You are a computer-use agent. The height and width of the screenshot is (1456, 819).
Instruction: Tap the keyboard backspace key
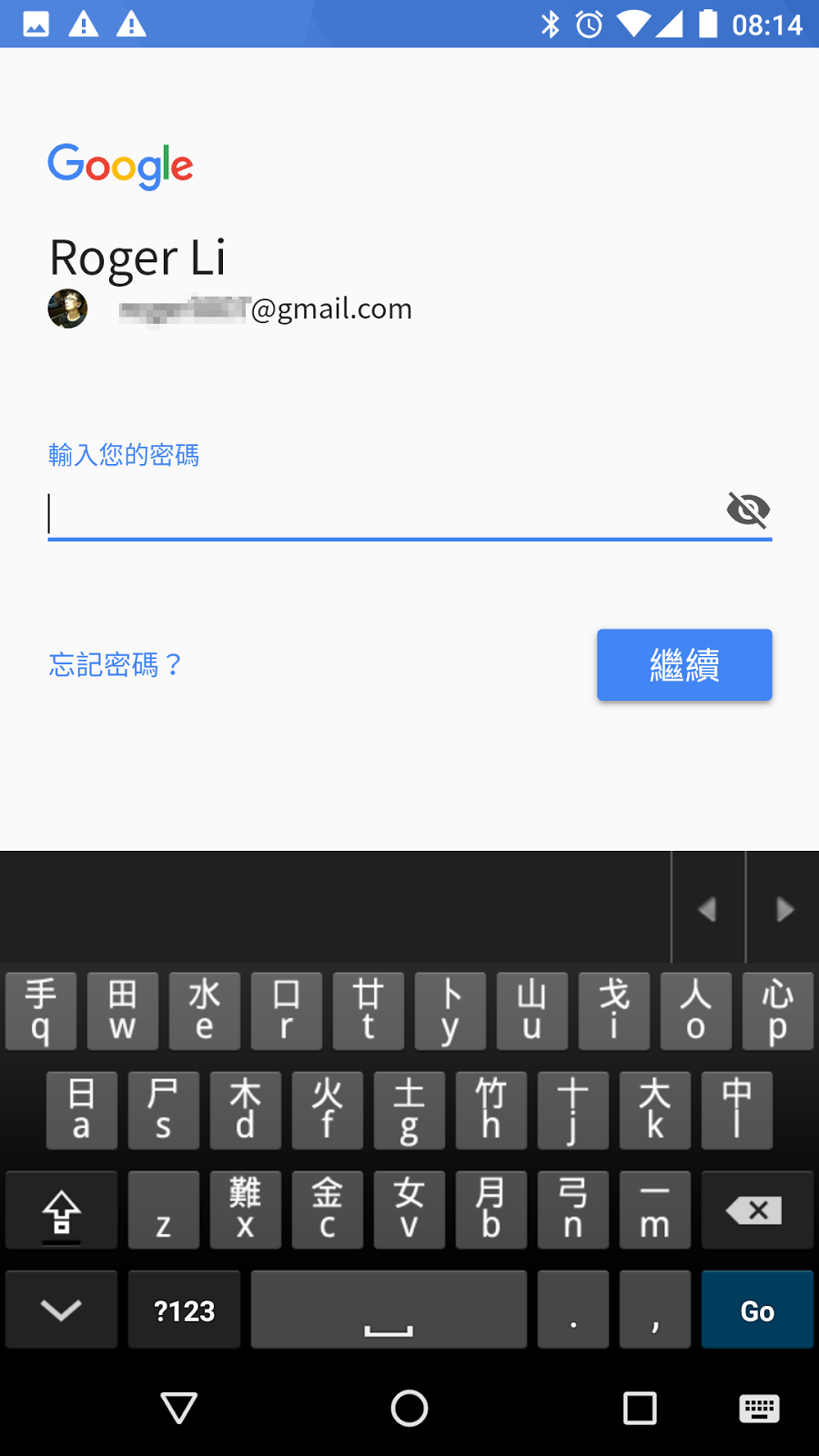757,1210
